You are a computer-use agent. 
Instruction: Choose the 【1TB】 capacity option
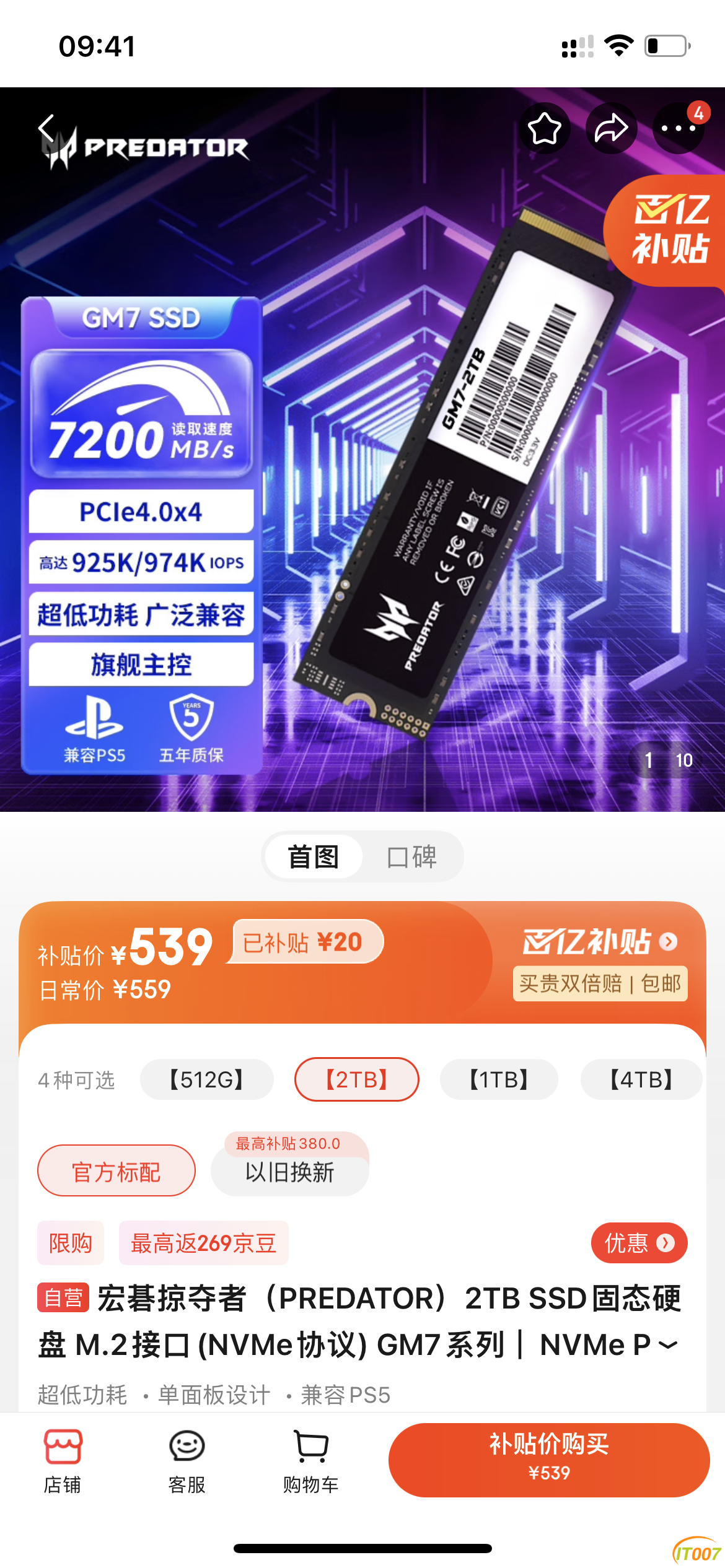click(x=499, y=1080)
